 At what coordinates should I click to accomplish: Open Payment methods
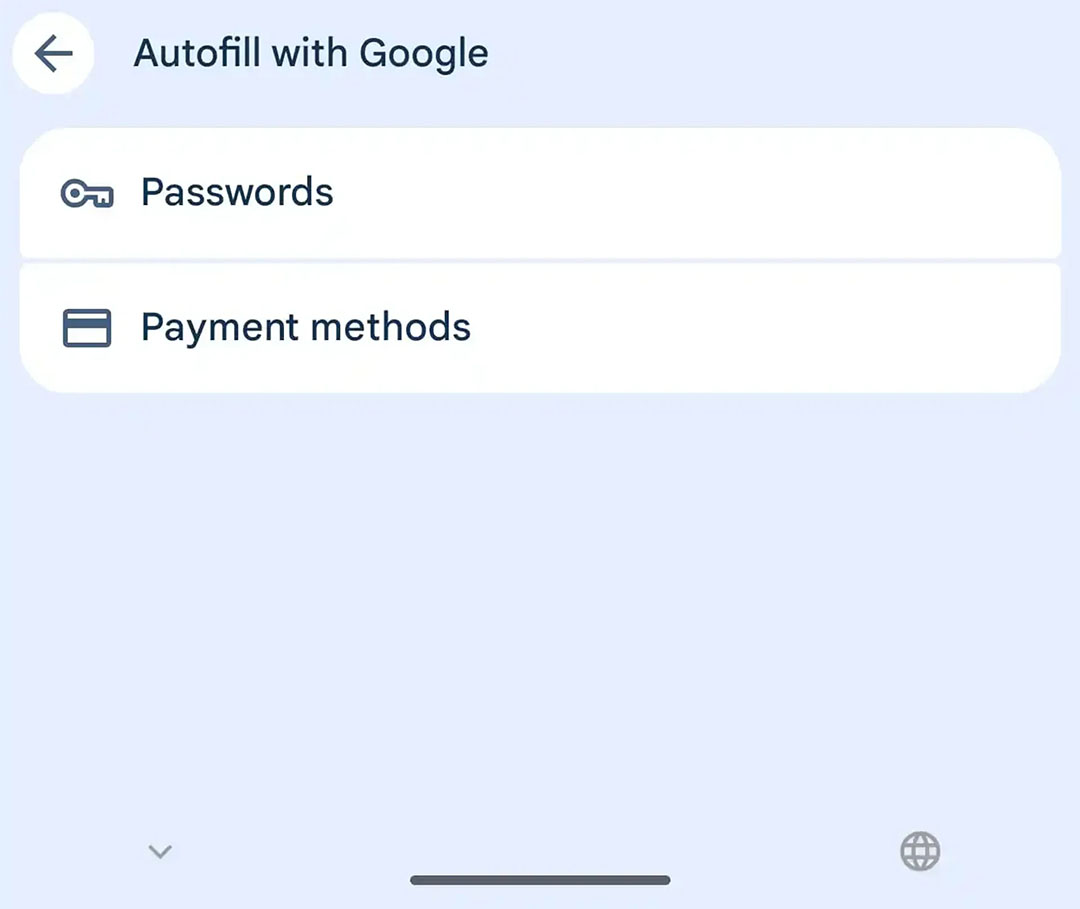pos(540,328)
